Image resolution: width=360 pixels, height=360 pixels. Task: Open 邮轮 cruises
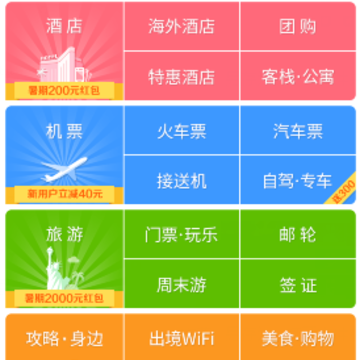click(298, 234)
